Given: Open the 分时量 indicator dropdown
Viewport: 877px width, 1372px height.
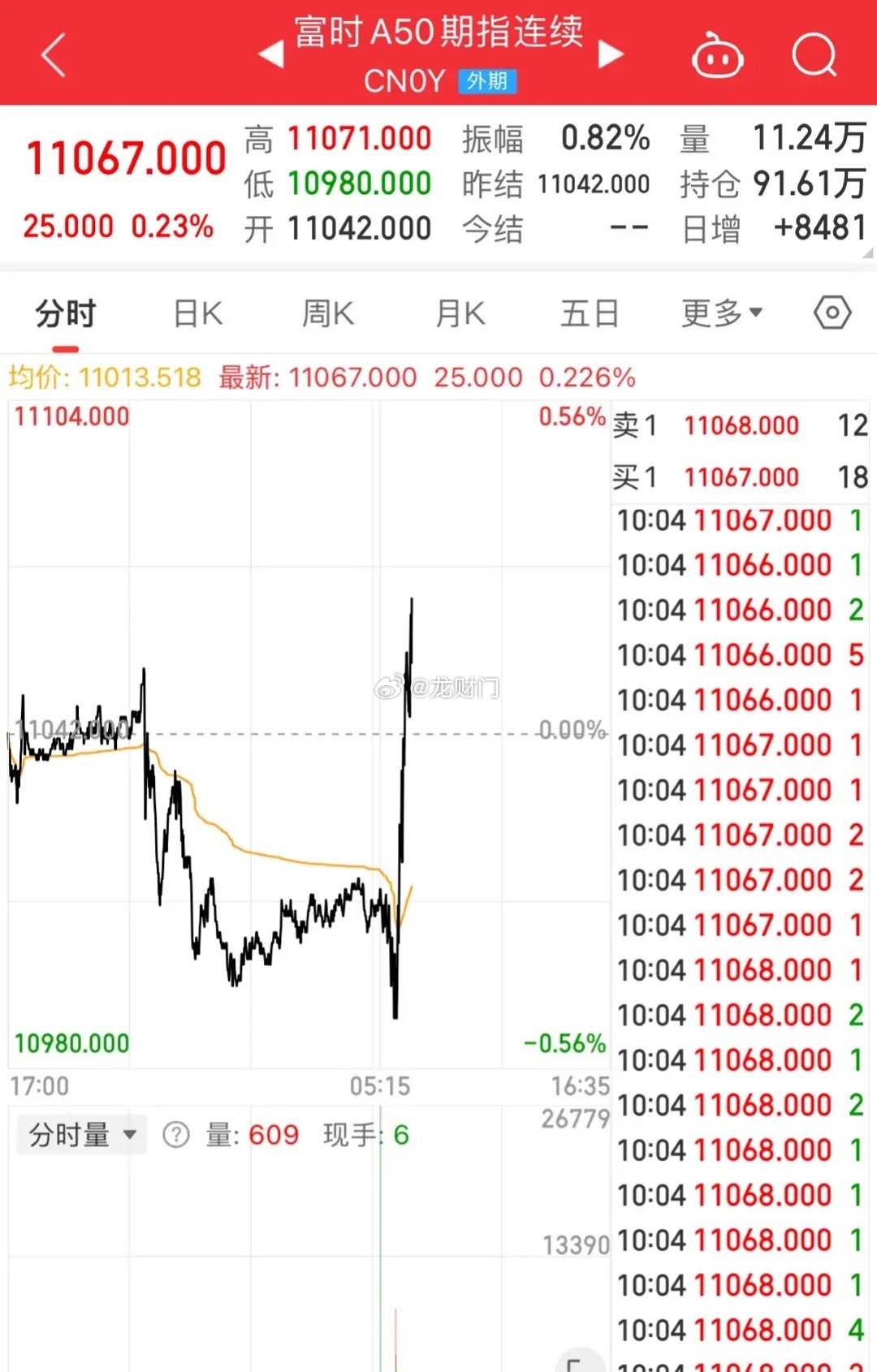Looking at the screenshot, I should [x=82, y=1134].
